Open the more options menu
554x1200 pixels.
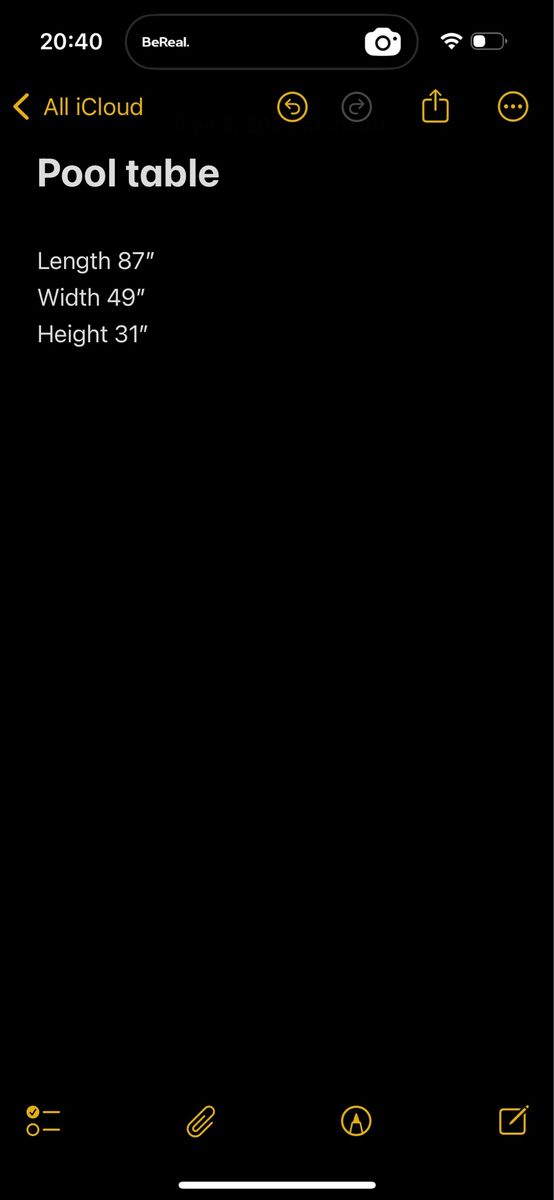(x=513, y=107)
